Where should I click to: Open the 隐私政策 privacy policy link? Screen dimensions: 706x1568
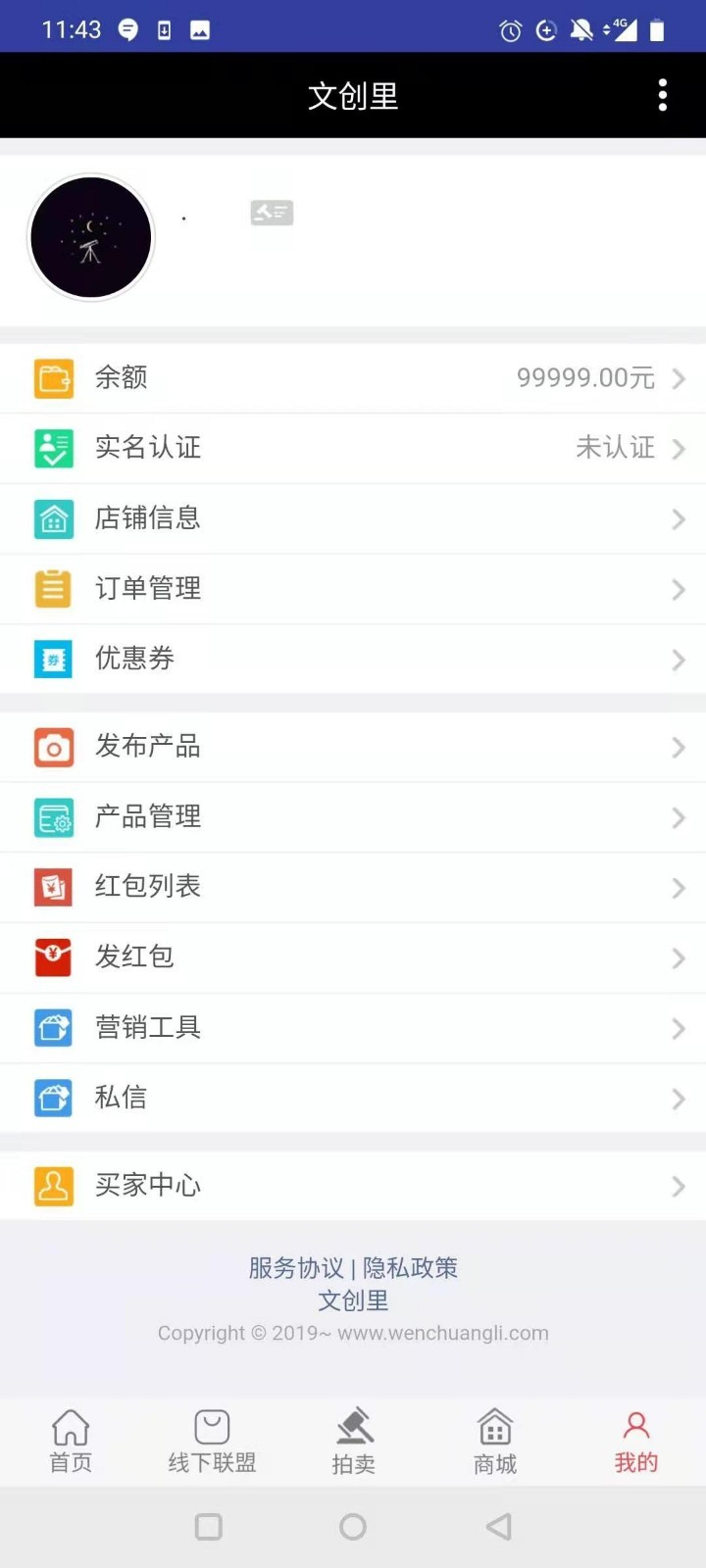[x=411, y=1267]
